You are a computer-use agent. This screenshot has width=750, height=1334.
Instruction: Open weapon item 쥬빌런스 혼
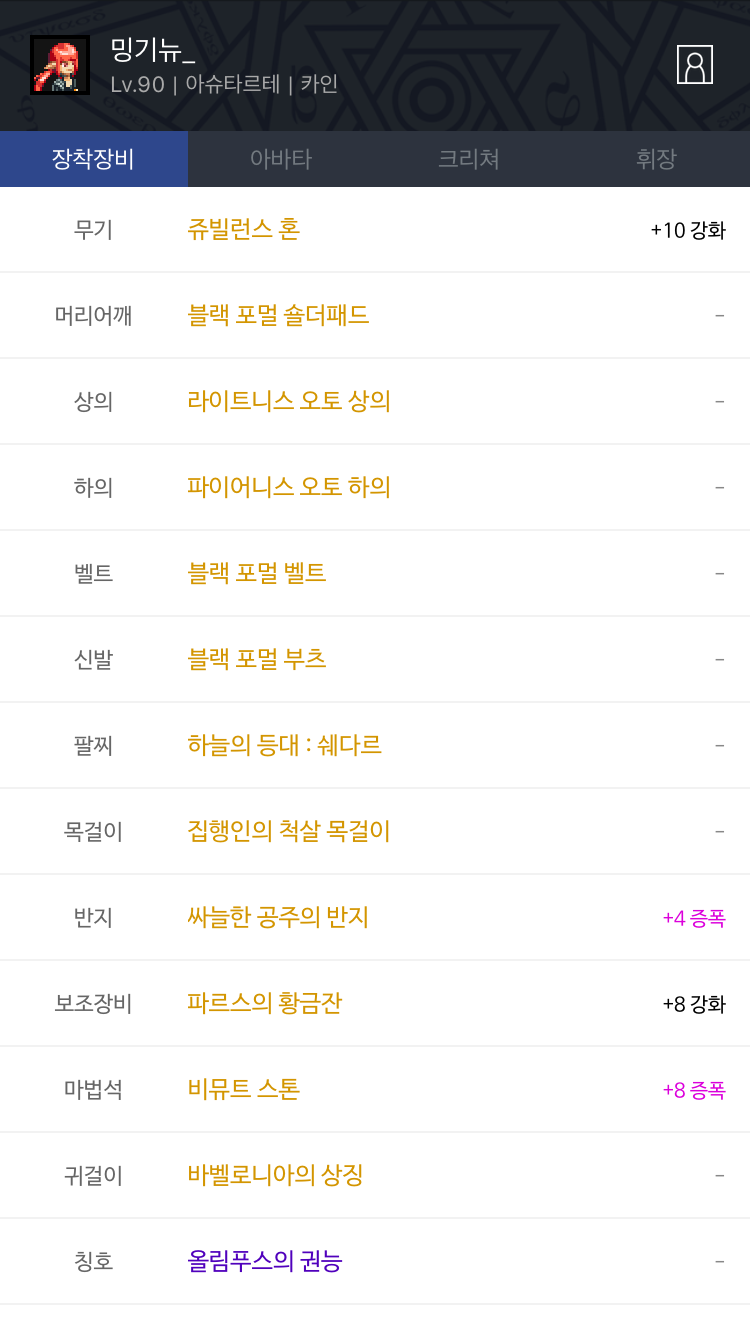click(x=244, y=230)
